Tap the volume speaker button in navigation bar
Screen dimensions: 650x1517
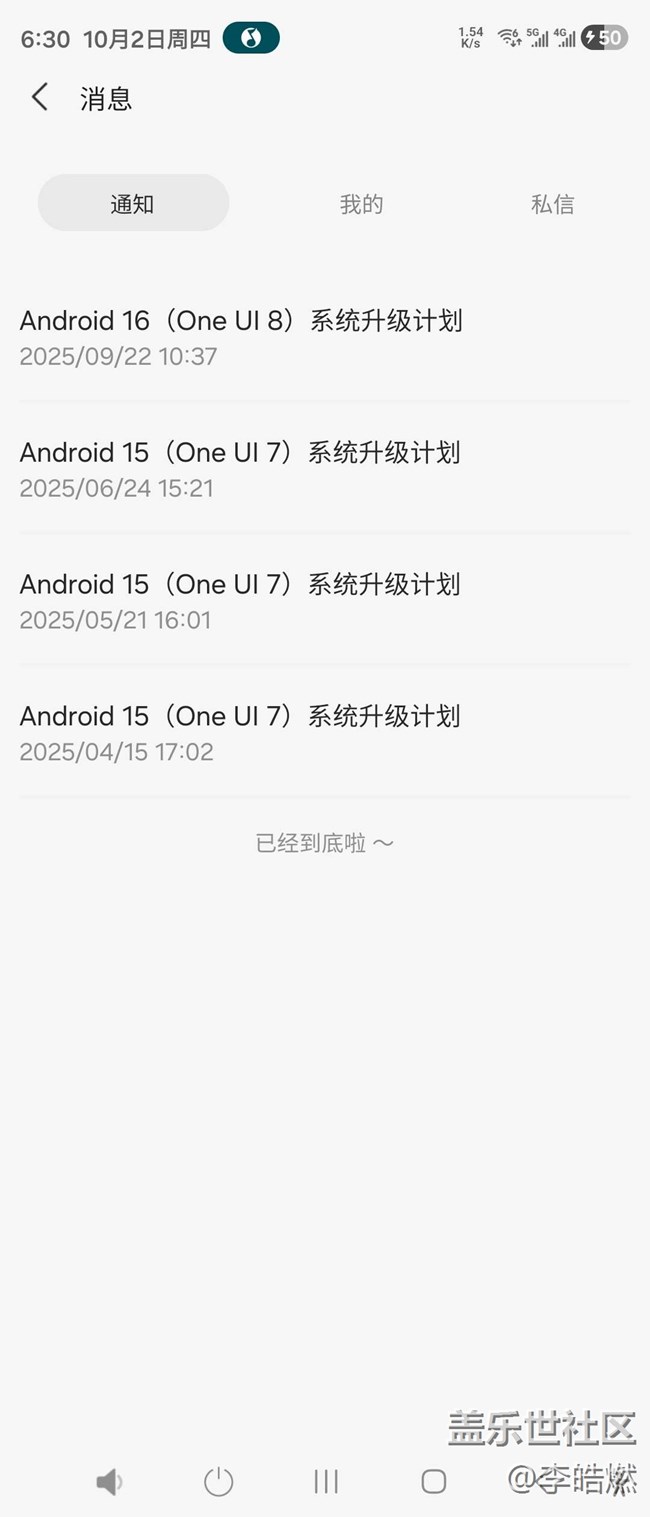click(109, 1481)
